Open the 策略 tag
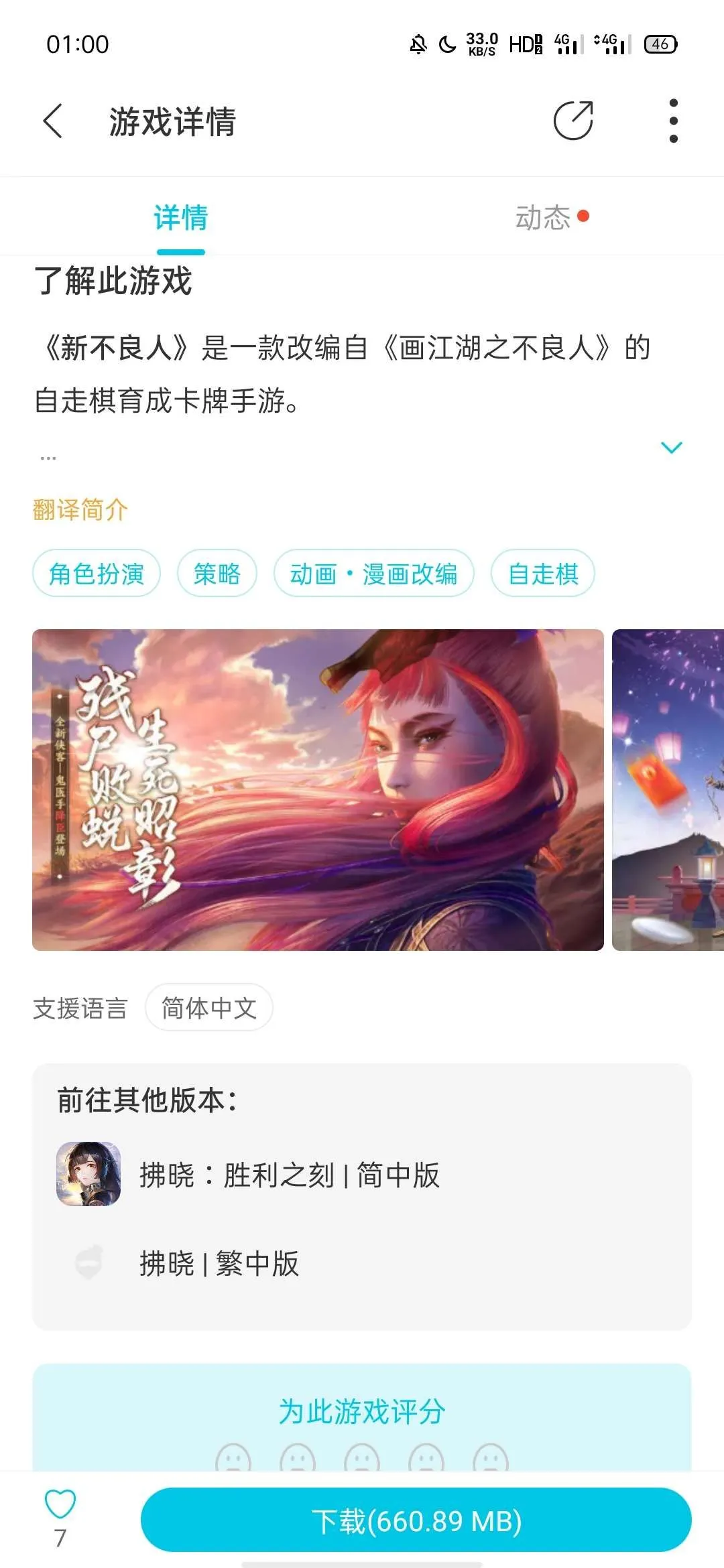The width and height of the screenshot is (724, 1568). (217, 574)
